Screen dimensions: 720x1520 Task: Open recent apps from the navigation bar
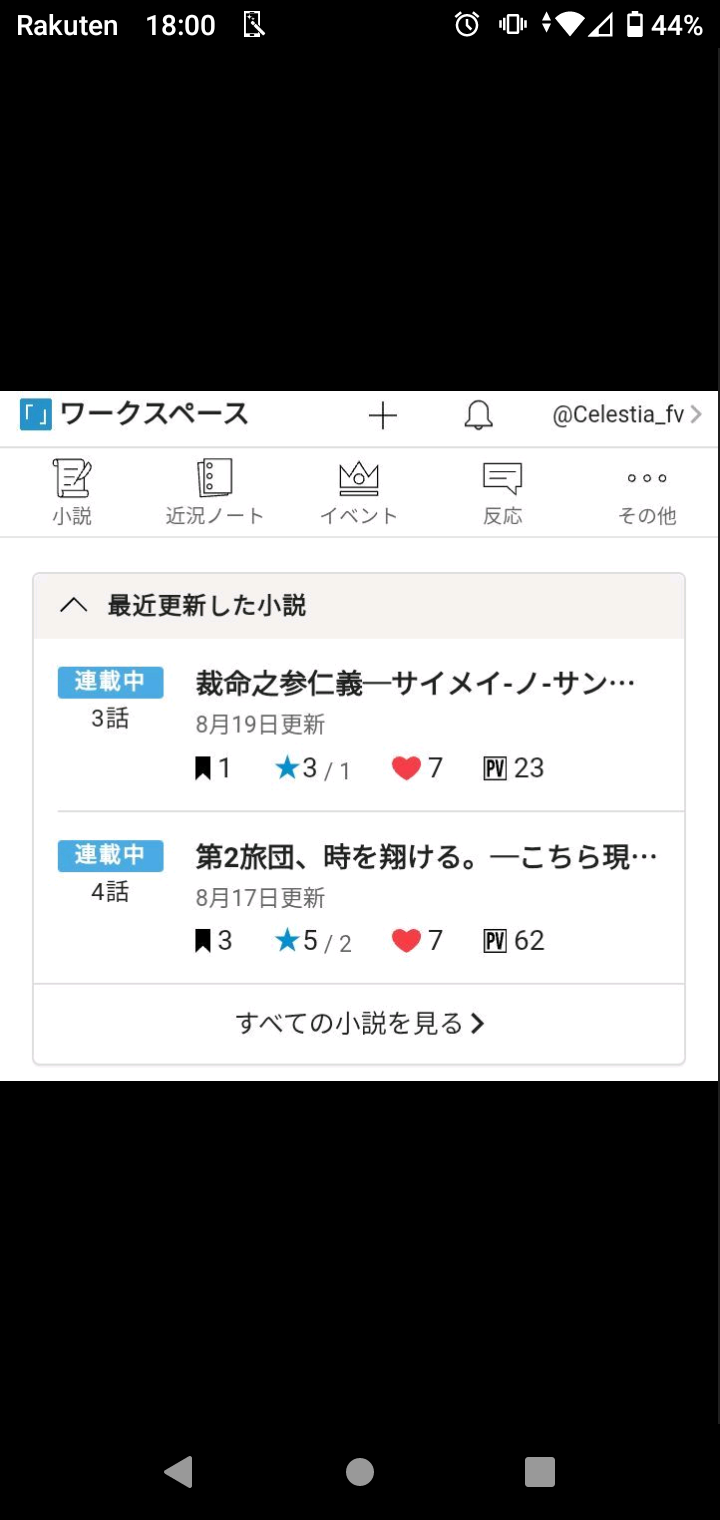pyautogui.click(x=539, y=1472)
